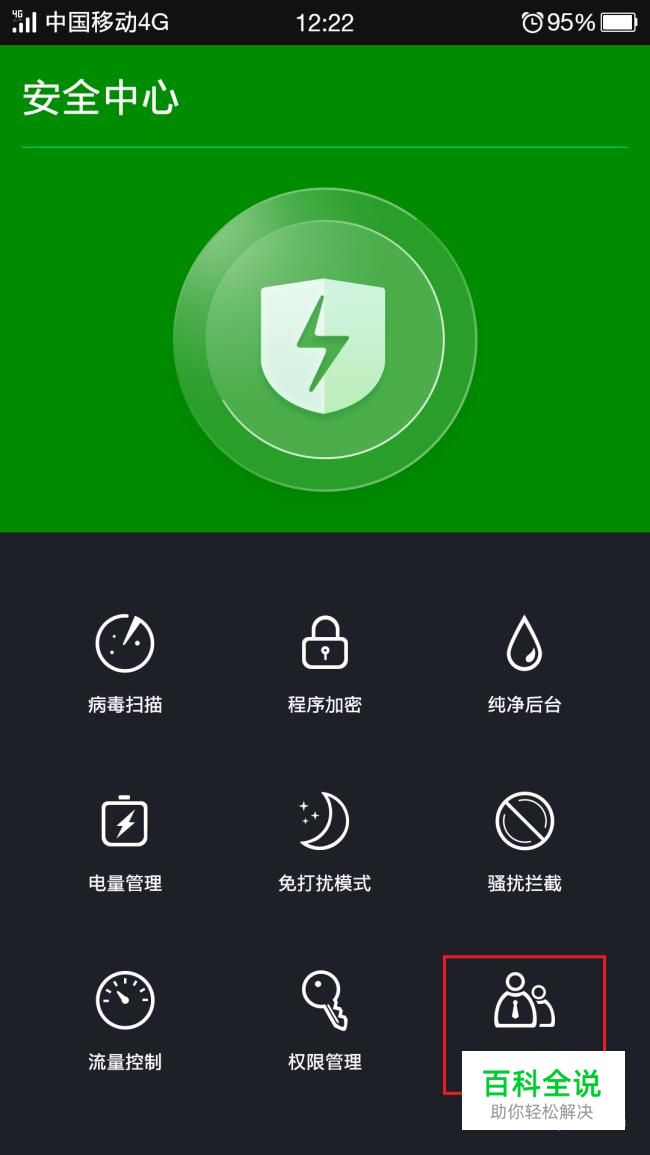Open 骚扰拦截 harassment blocking
This screenshot has width=650, height=1155.
524,842
